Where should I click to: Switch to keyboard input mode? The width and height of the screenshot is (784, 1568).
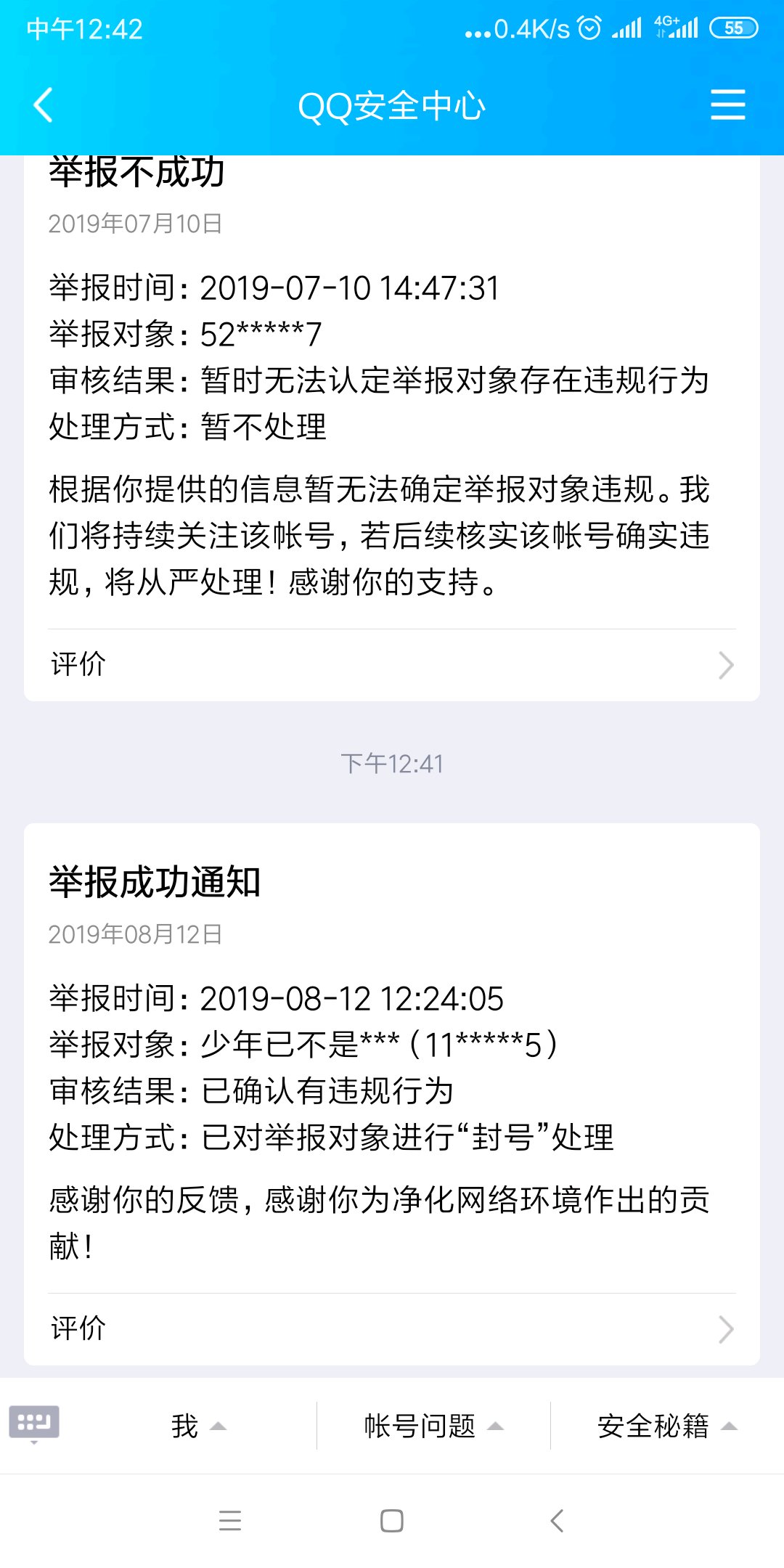click(x=34, y=1424)
